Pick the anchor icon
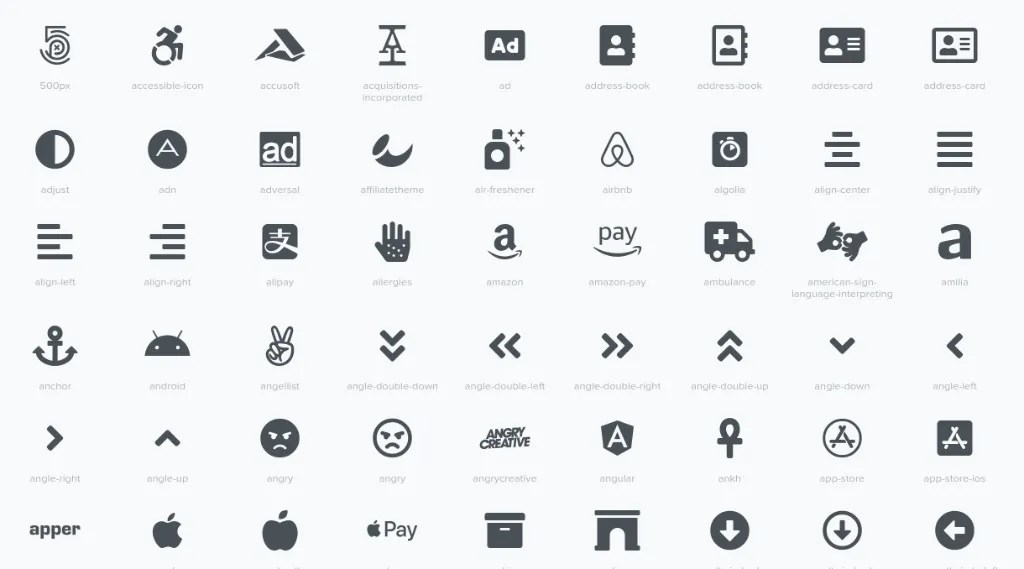Viewport: 1024px width, 569px height. coord(55,346)
